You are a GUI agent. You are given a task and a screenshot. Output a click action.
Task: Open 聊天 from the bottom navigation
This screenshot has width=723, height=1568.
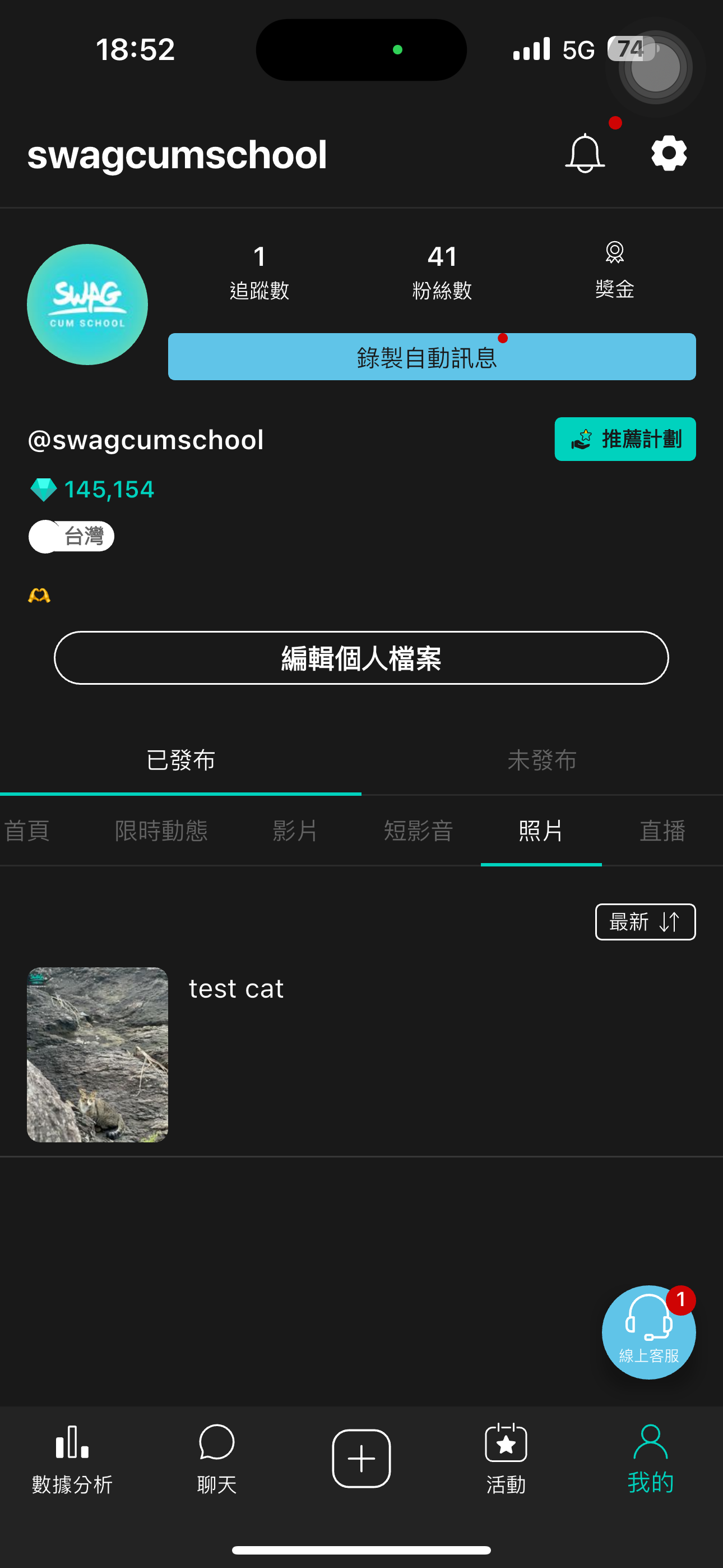coord(215,1461)
